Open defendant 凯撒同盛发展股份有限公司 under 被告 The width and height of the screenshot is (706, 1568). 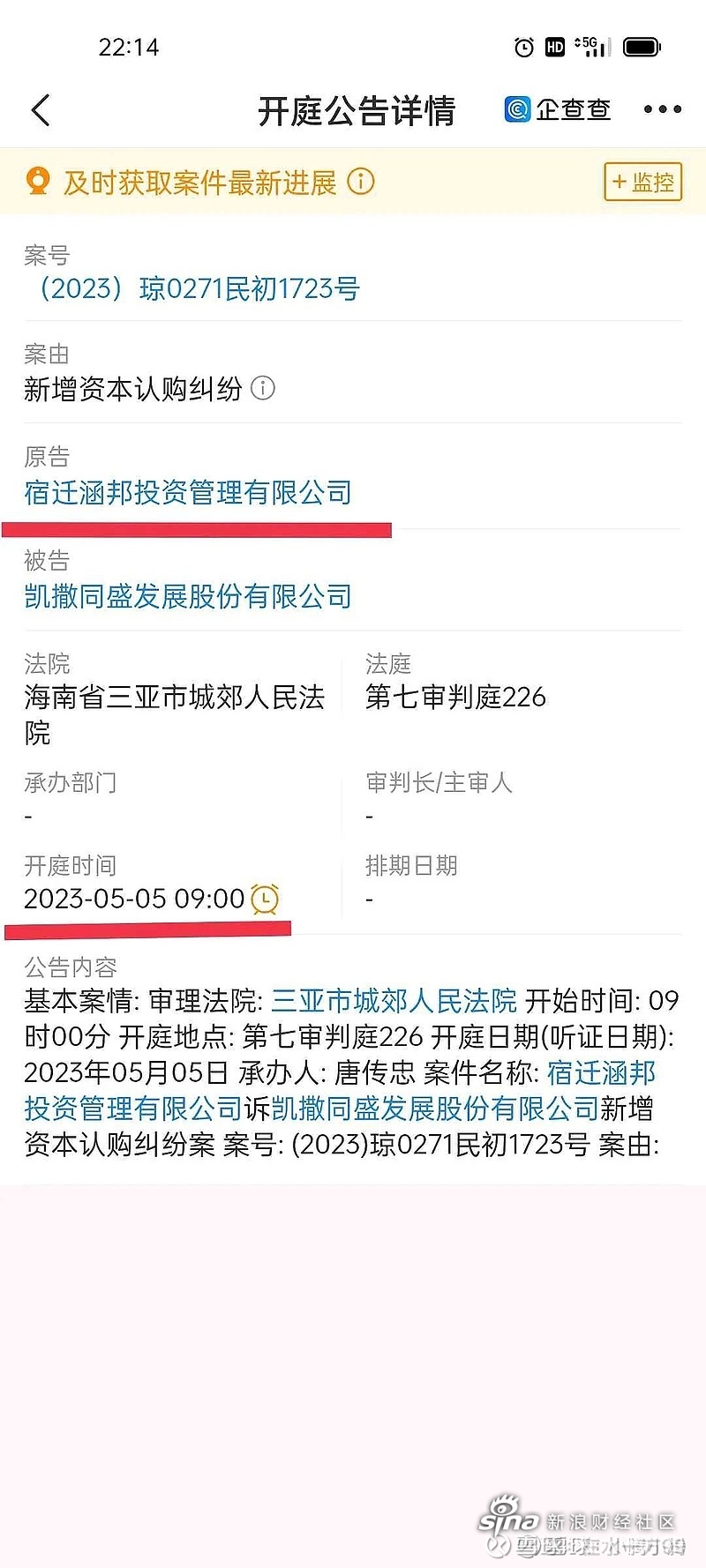coord(188,596)
